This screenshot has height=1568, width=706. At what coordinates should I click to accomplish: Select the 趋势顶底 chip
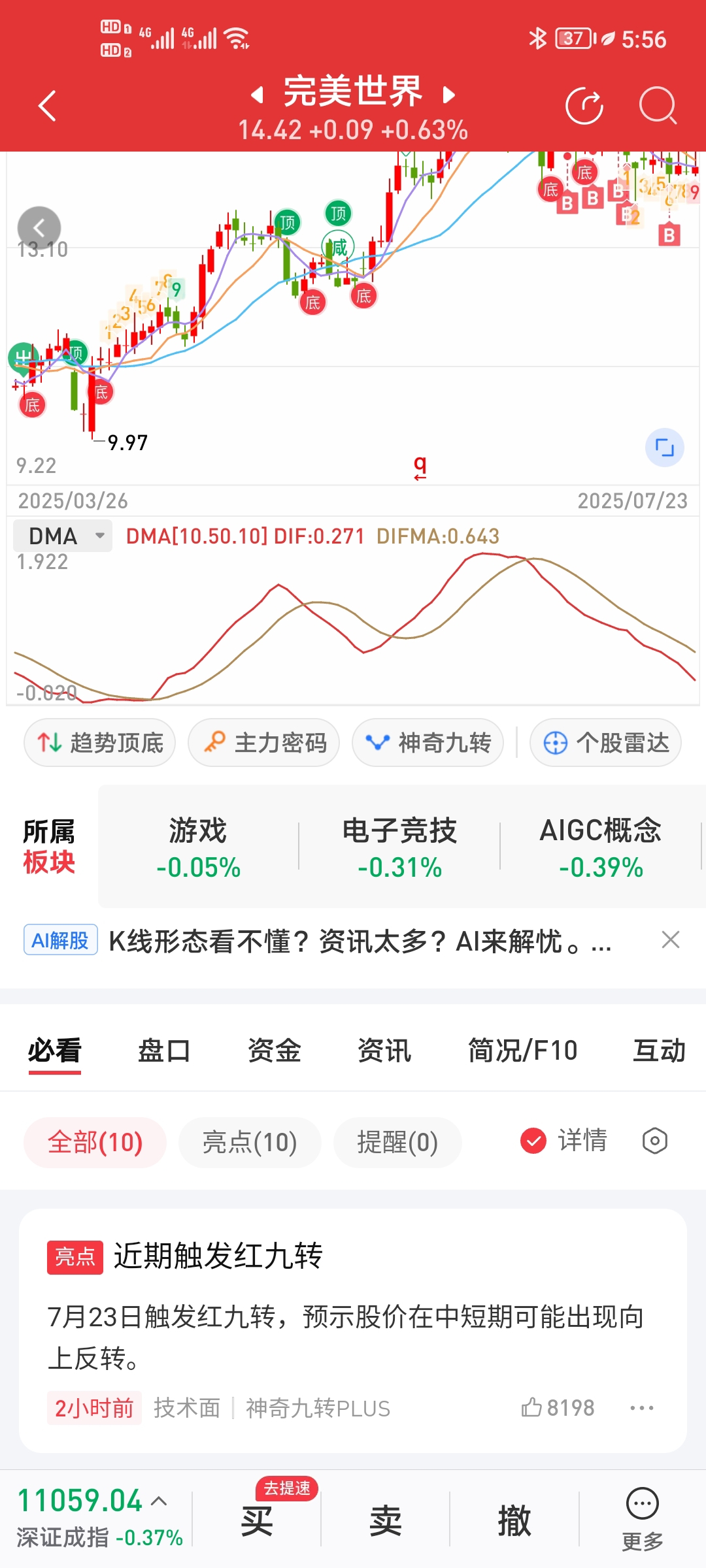pyautogui.click(x=99, y=743)
